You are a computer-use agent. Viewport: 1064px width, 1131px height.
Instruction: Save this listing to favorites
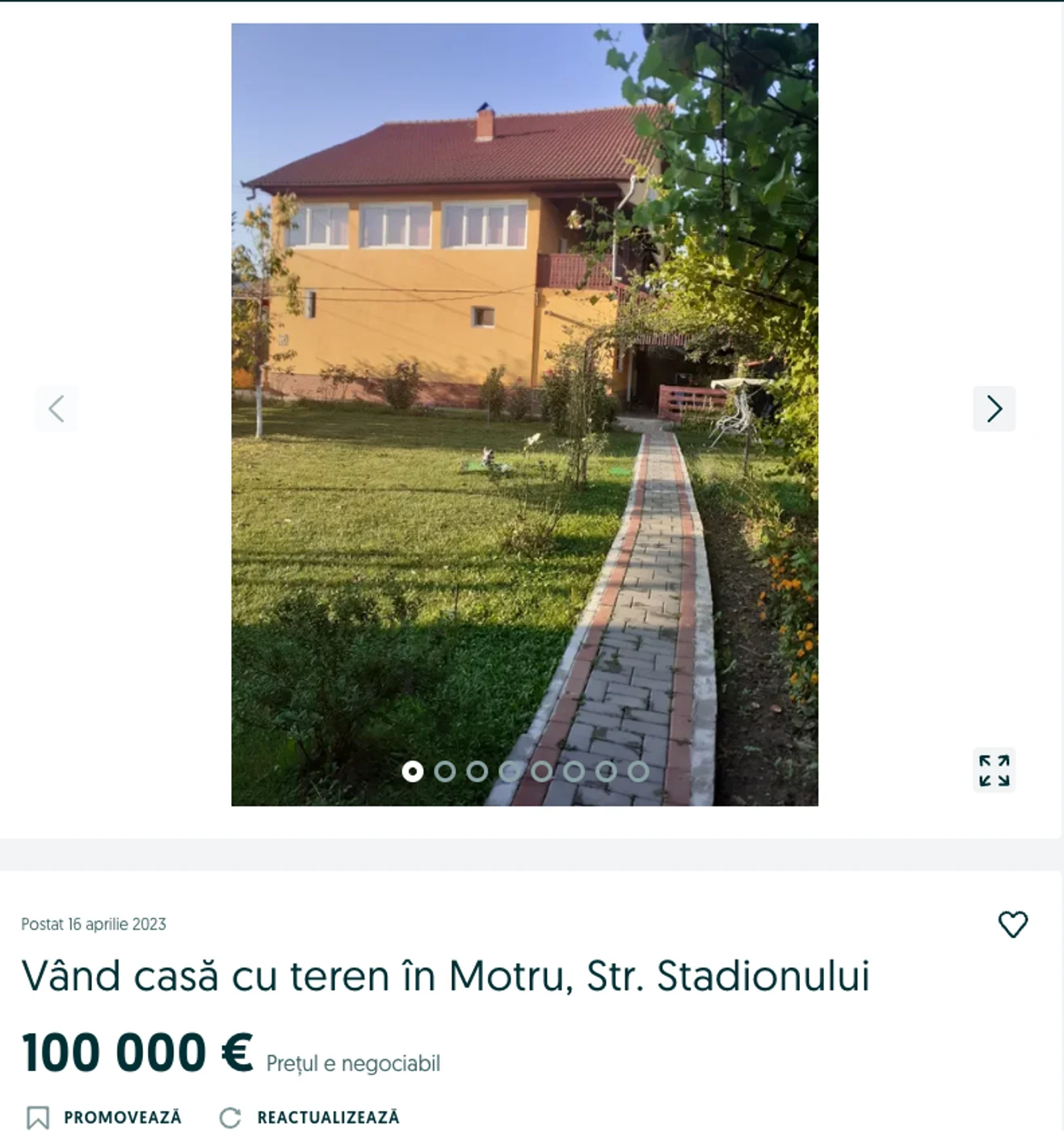1012,924
